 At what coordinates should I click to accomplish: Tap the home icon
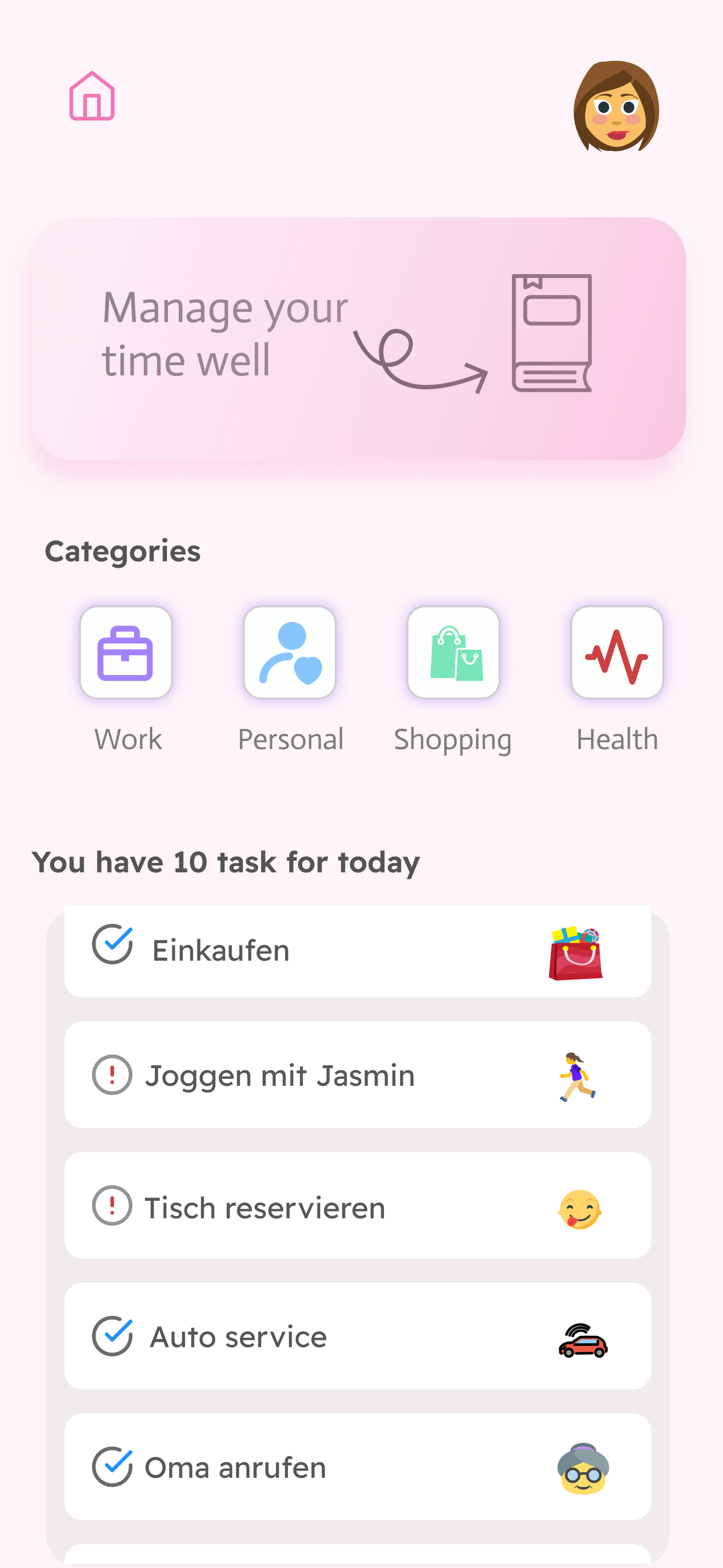coord(92,96)
